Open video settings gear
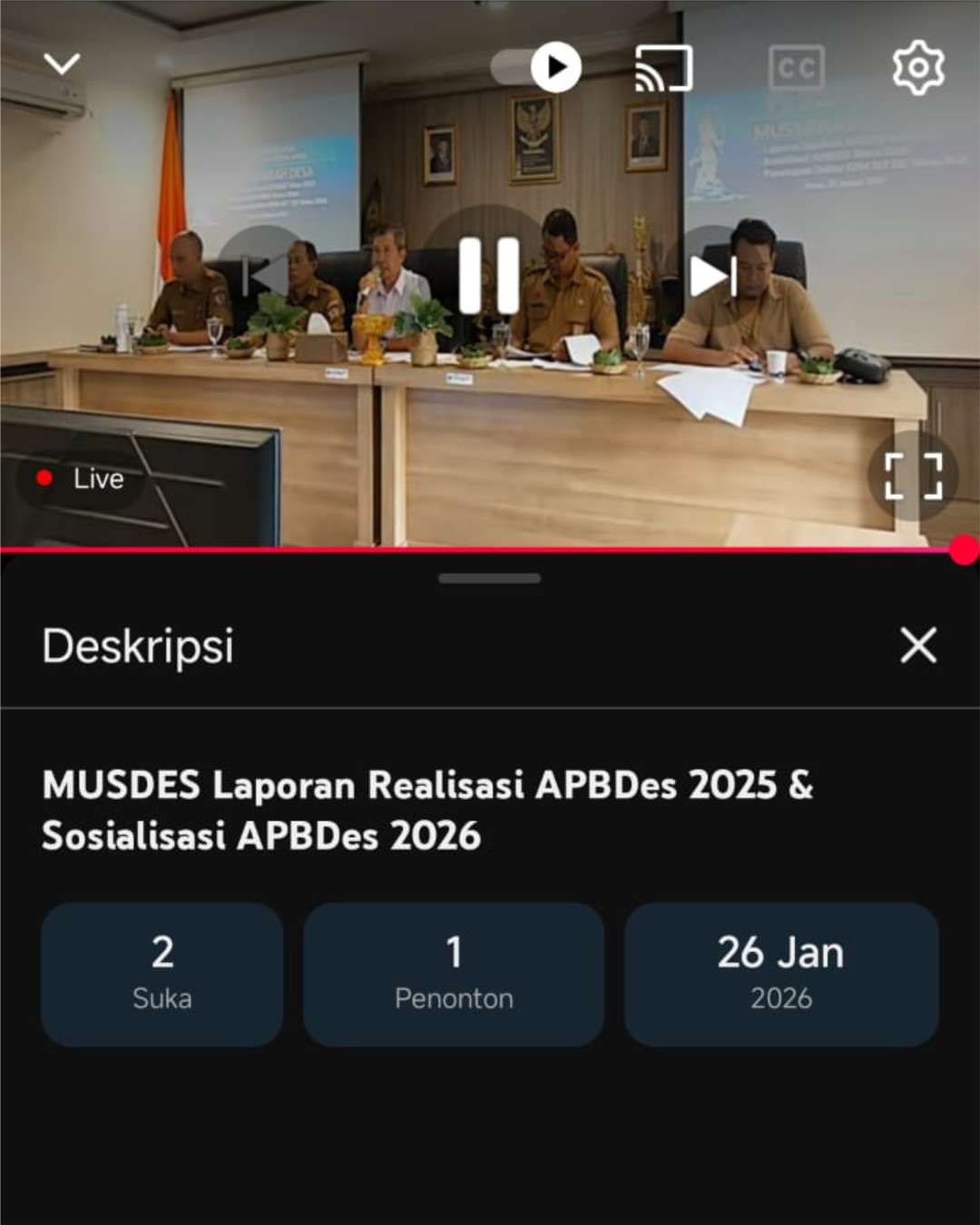 [x=917, y=68]
